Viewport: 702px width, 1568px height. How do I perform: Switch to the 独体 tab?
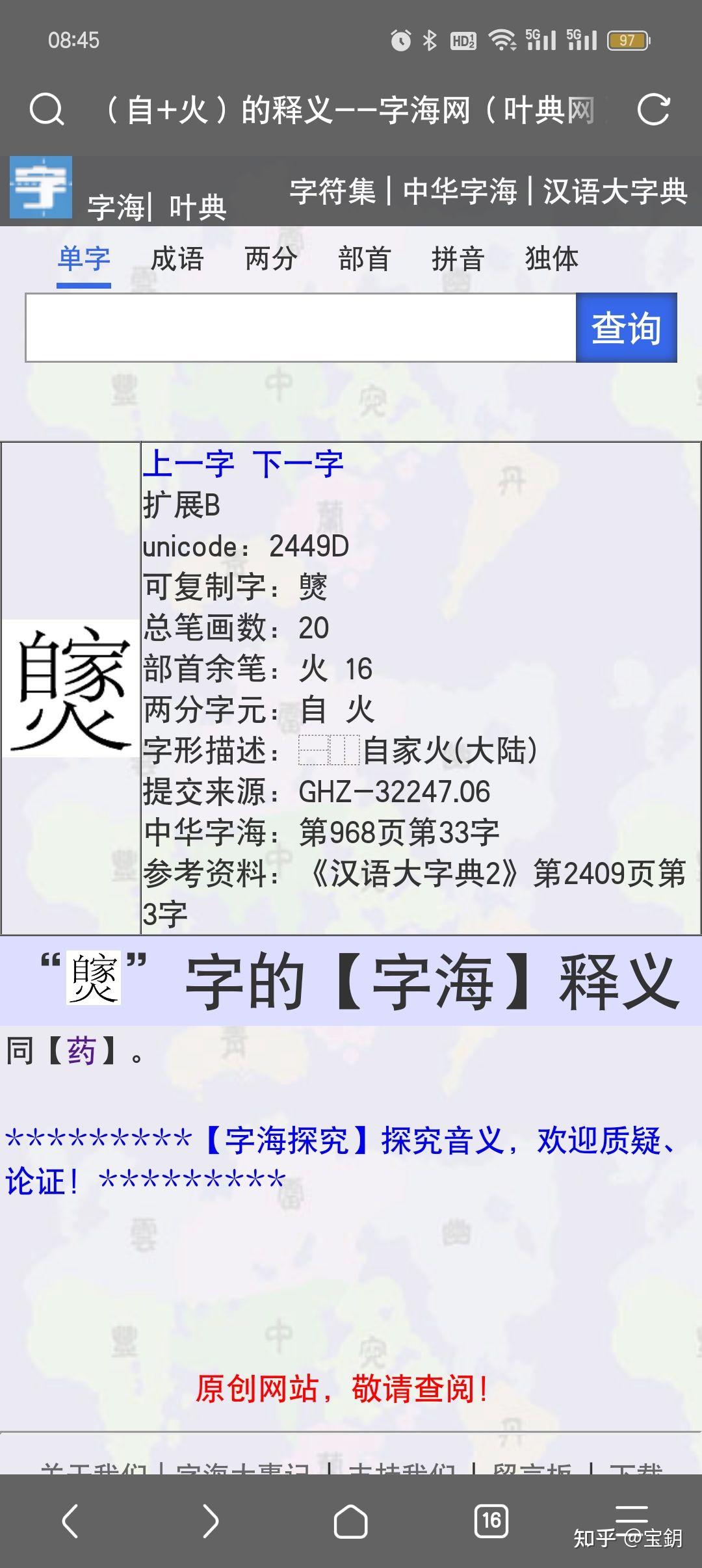tap(551, 259)
